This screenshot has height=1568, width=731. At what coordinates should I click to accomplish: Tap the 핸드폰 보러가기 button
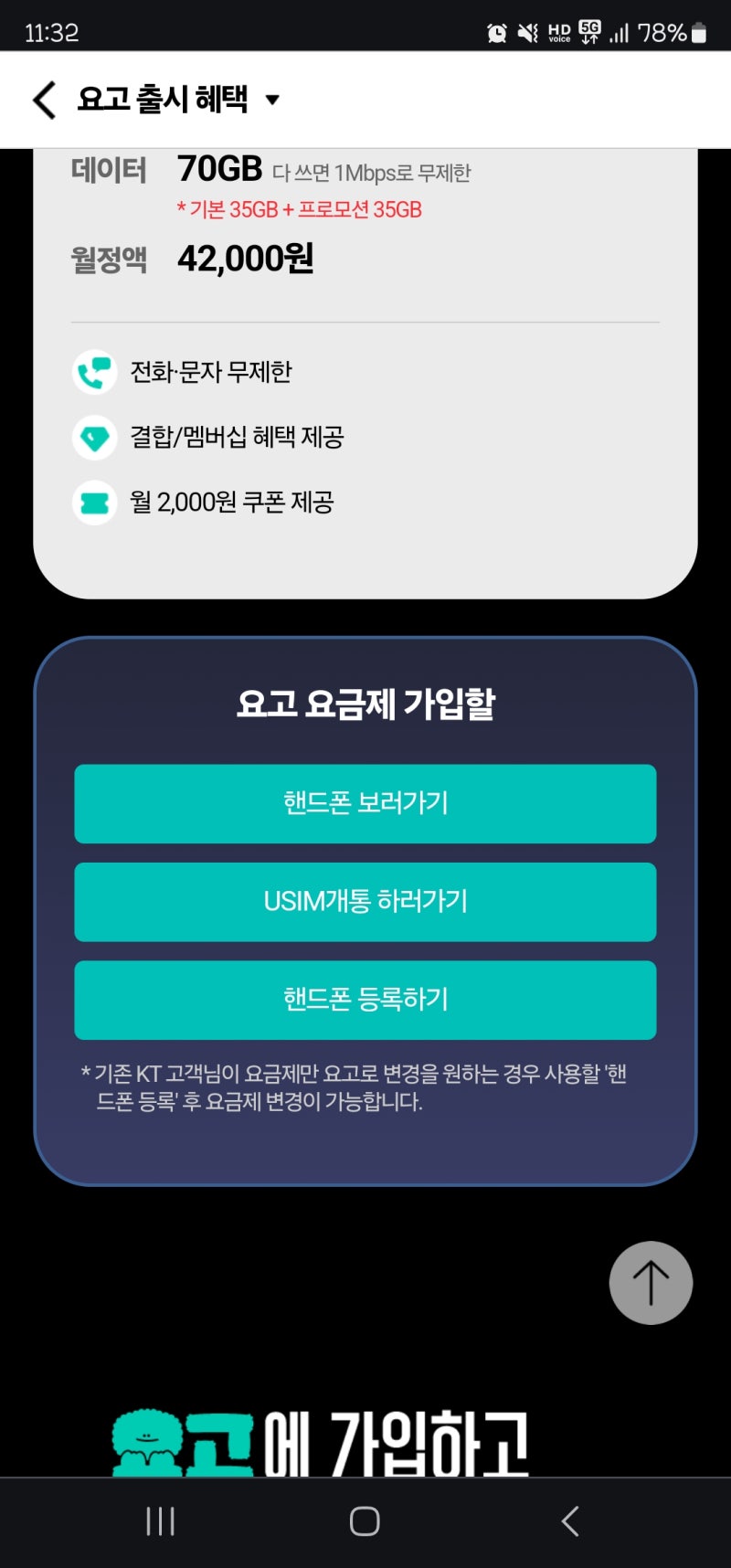coord(365,803)
